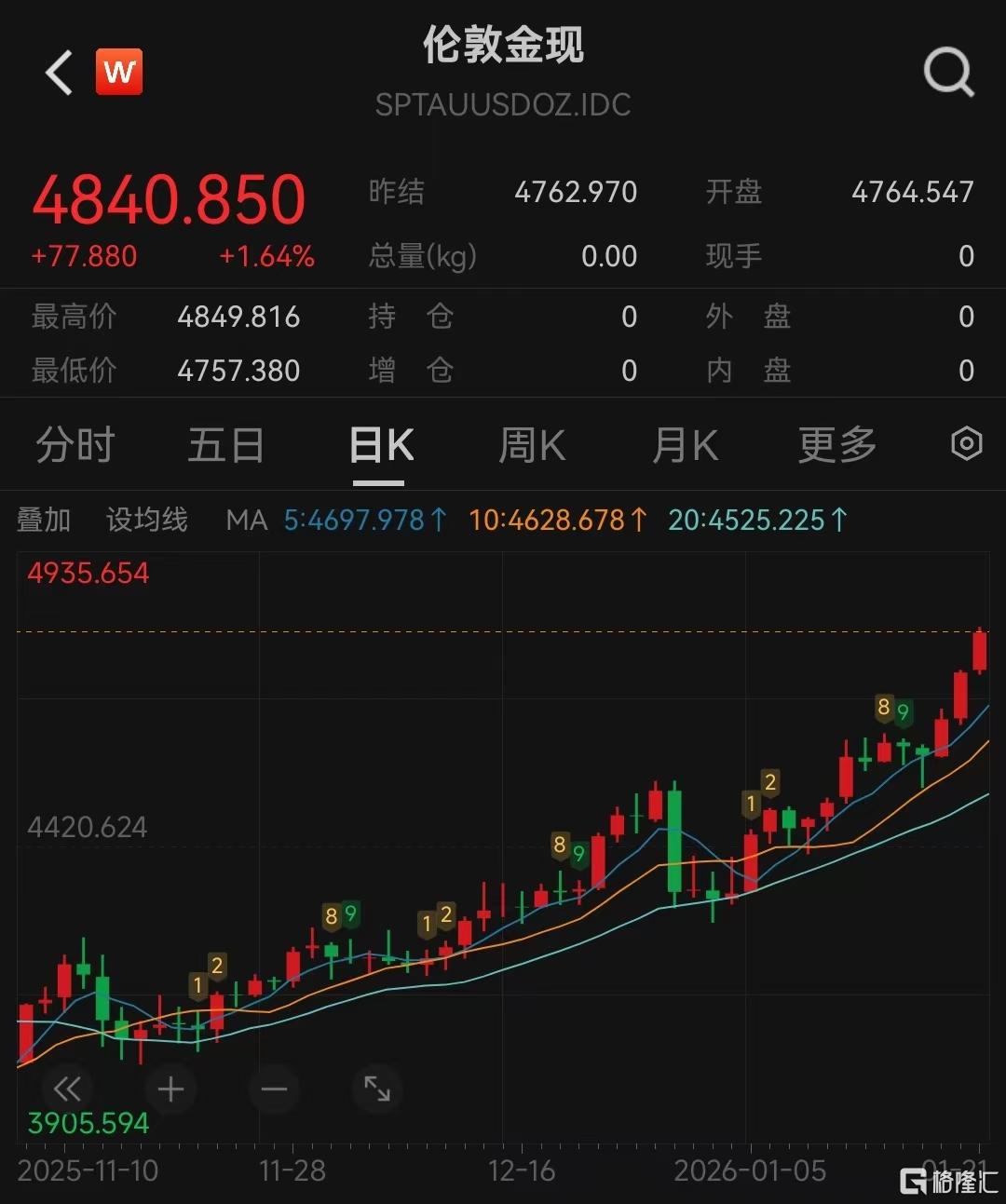Screen dimensions: 1006x1204
Task: Toggle the MA20 moving average line
Action: click(757, 521)
